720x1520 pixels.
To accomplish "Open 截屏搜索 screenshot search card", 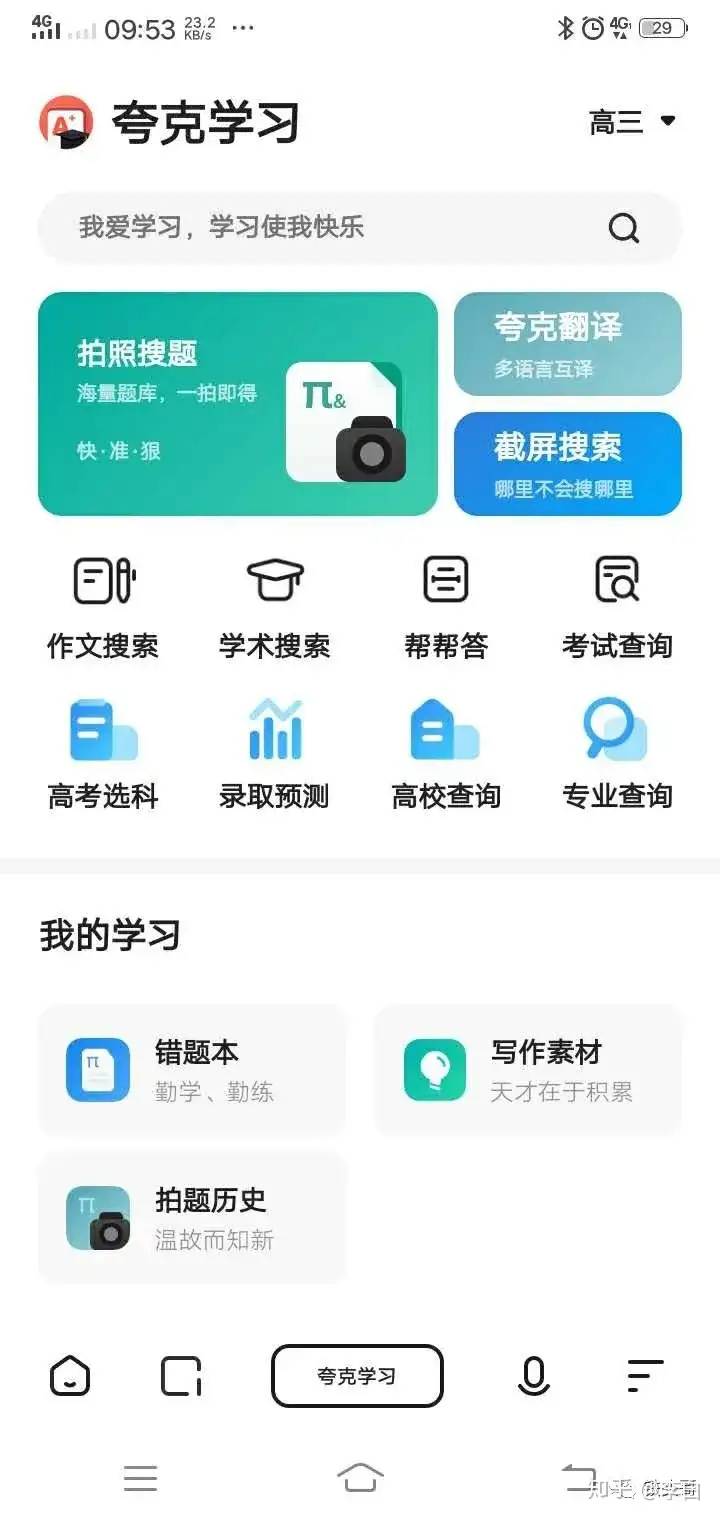I will click(568, 464).
